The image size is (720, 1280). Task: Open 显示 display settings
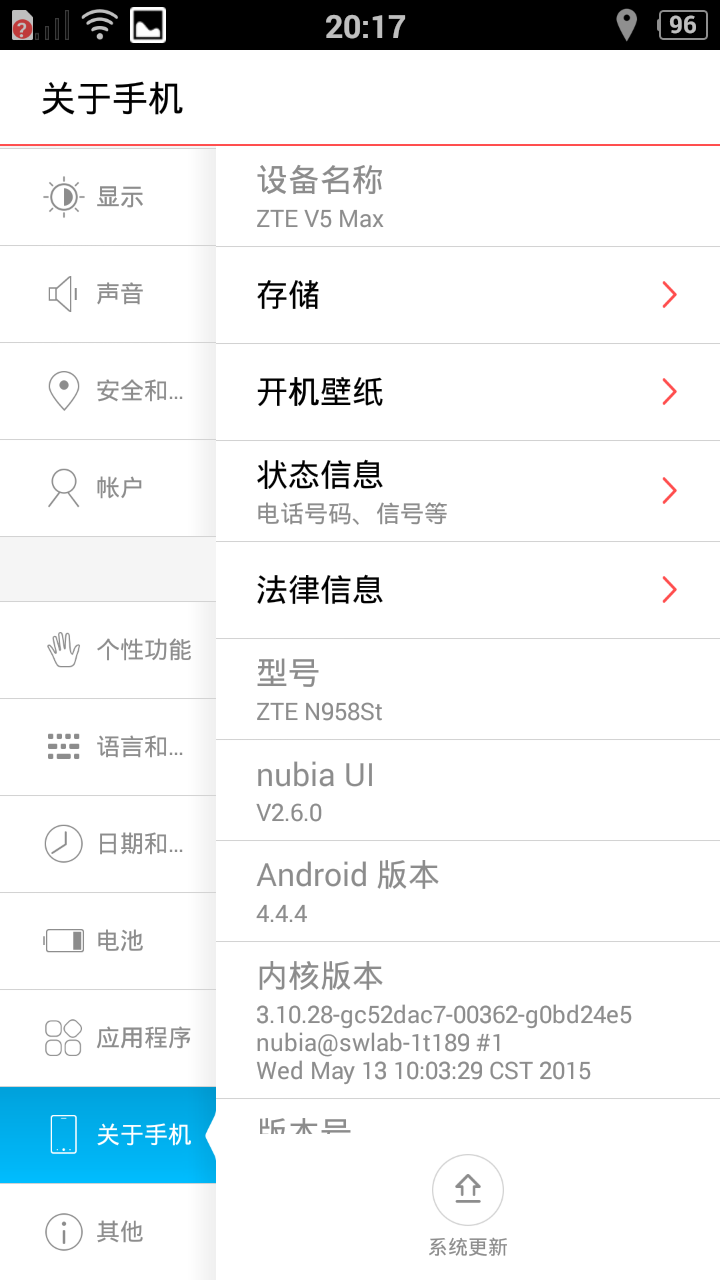tap(108, 197)
